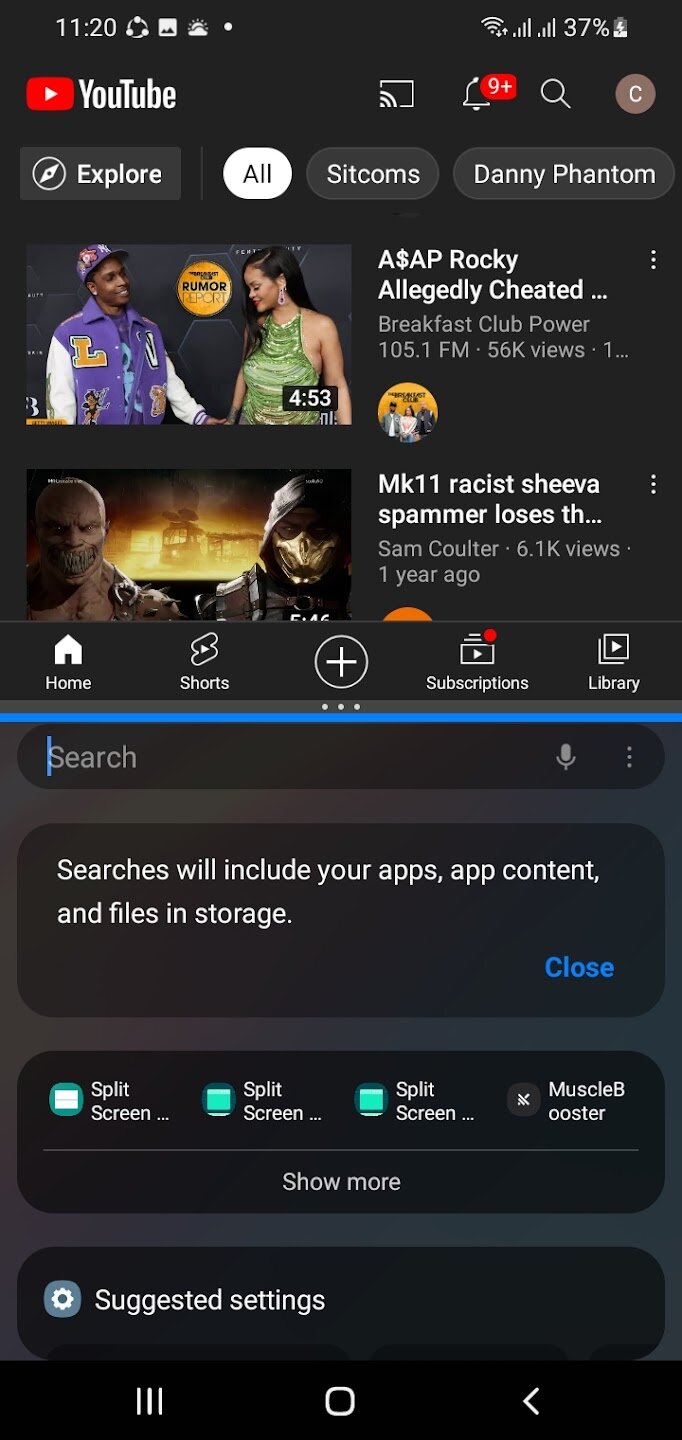Open options for the A$AP Rocky video
Image resolution: width=682 pixels, height=1440 pixels.
coord(653,260)
